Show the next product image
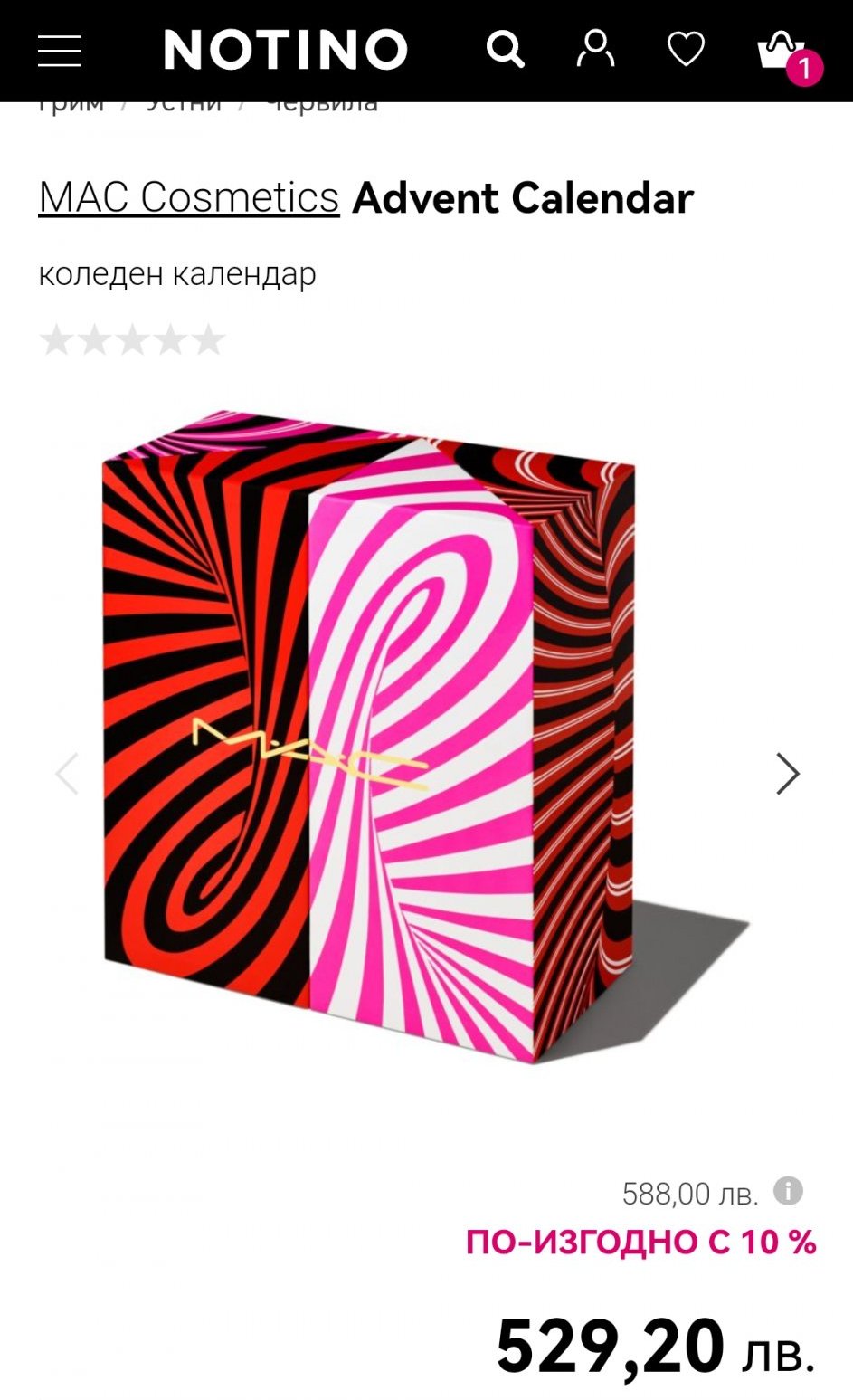Viewport: 853px width, 1400px height. 788,774
